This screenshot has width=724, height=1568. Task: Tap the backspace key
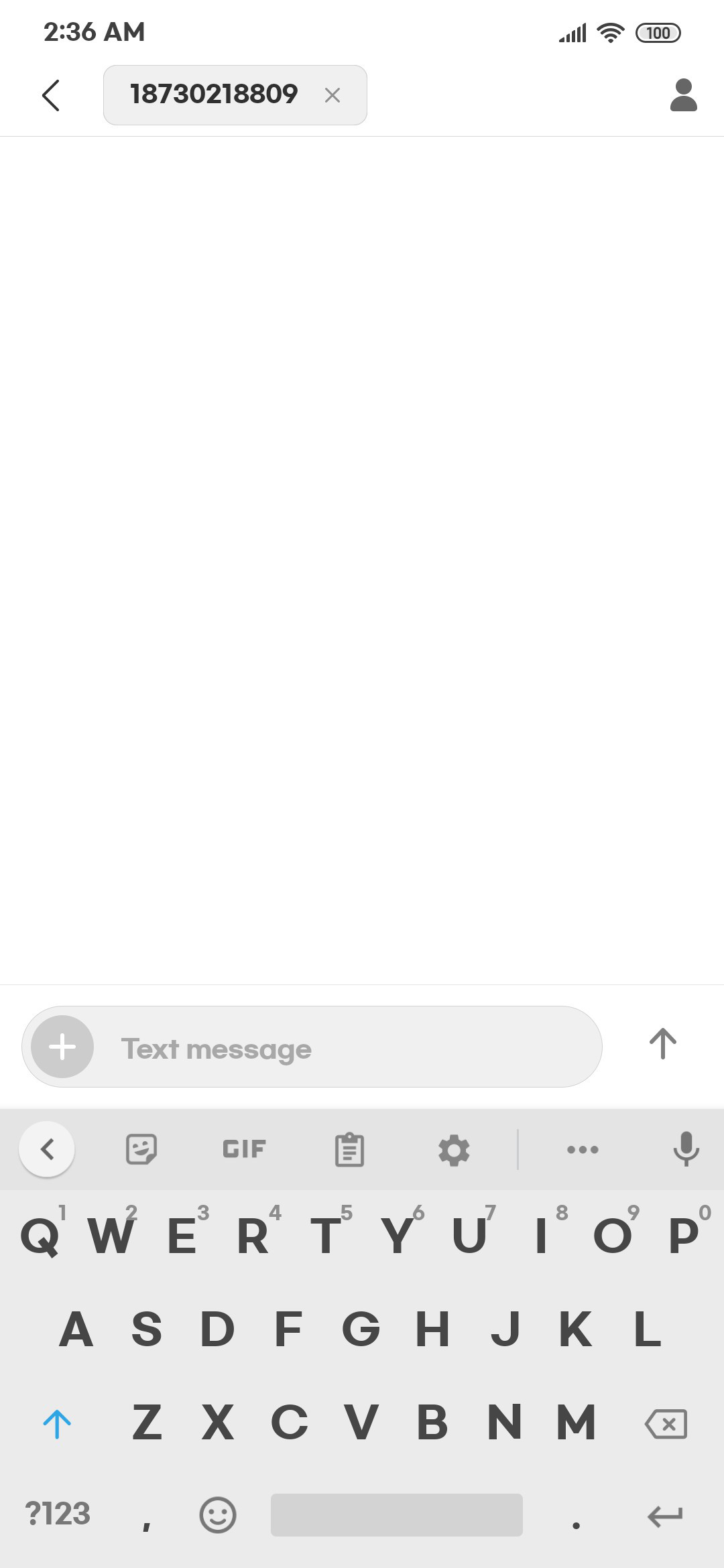coord(666,1423)
